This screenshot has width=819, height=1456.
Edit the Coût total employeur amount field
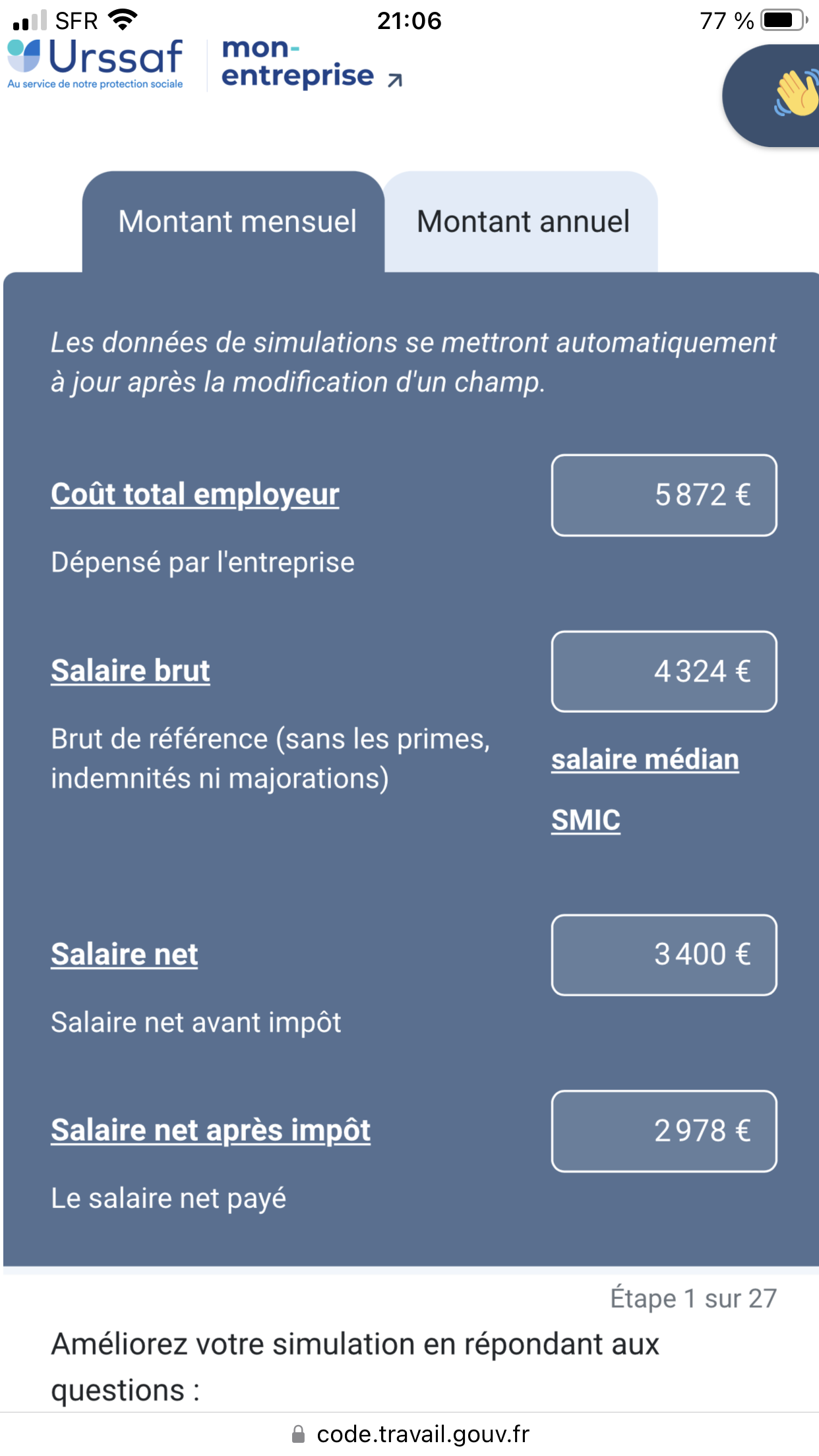tap(664, 495)
